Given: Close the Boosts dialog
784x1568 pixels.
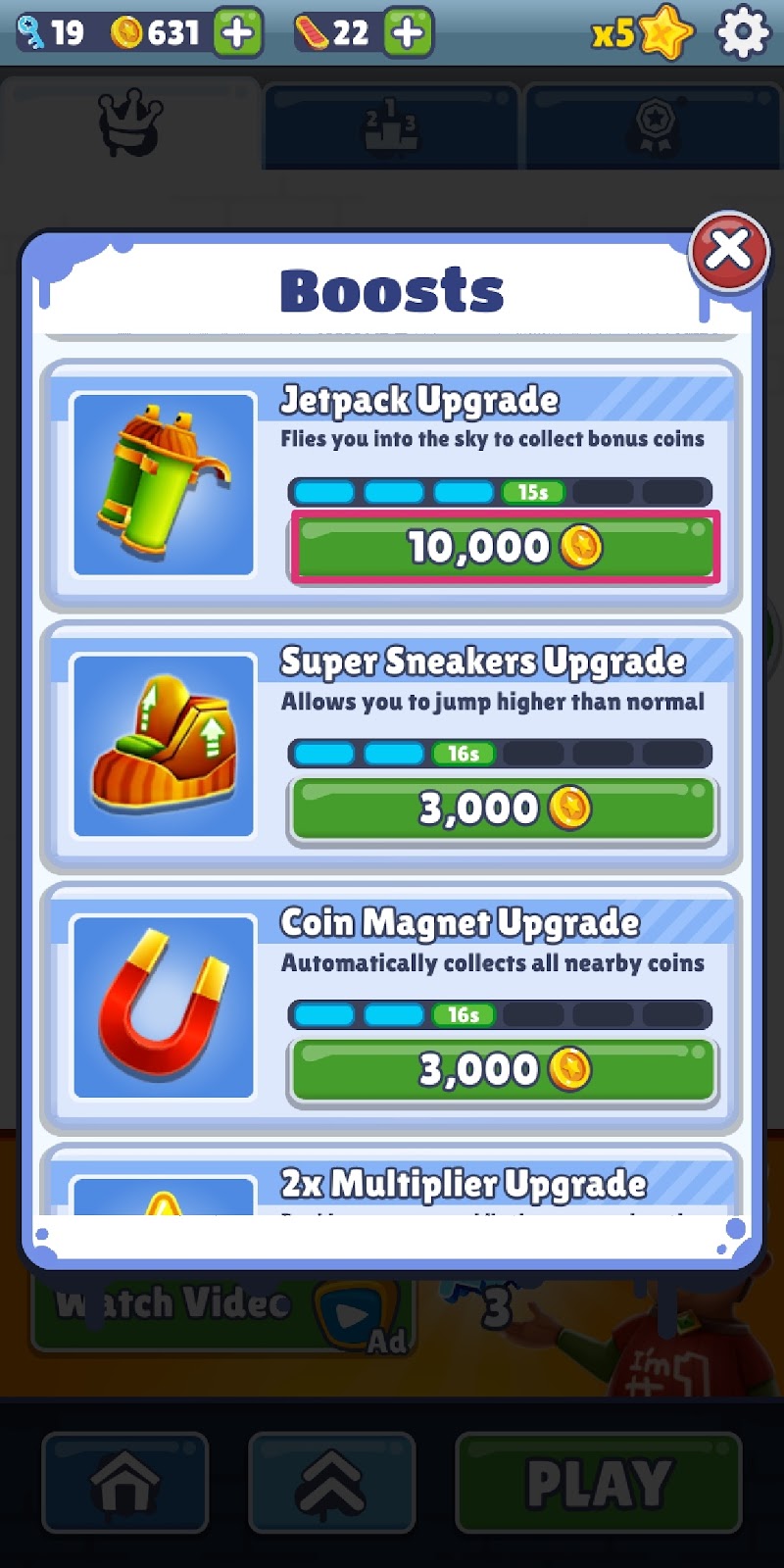Looking at the screenshot, I should tap(729, 251).
